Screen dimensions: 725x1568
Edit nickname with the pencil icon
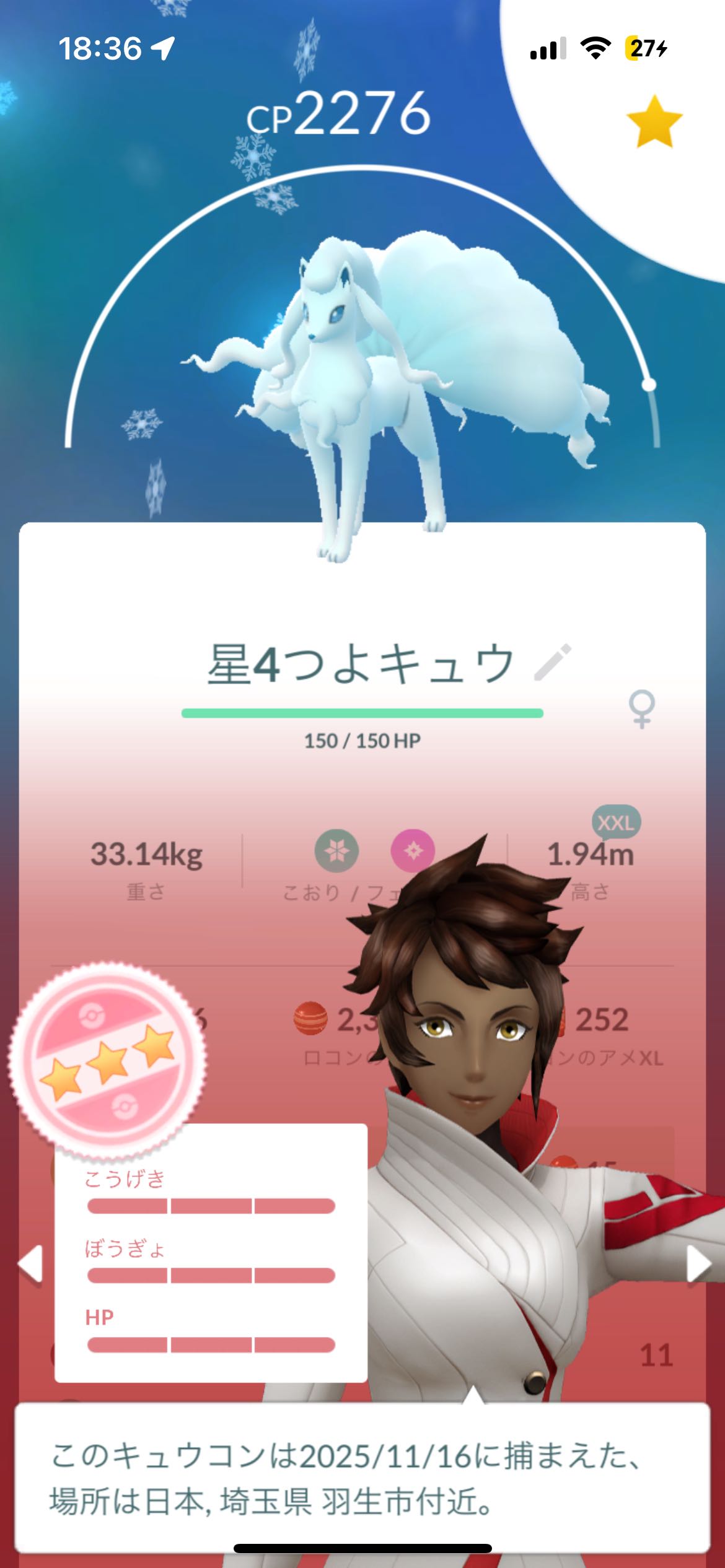point(553,663)
